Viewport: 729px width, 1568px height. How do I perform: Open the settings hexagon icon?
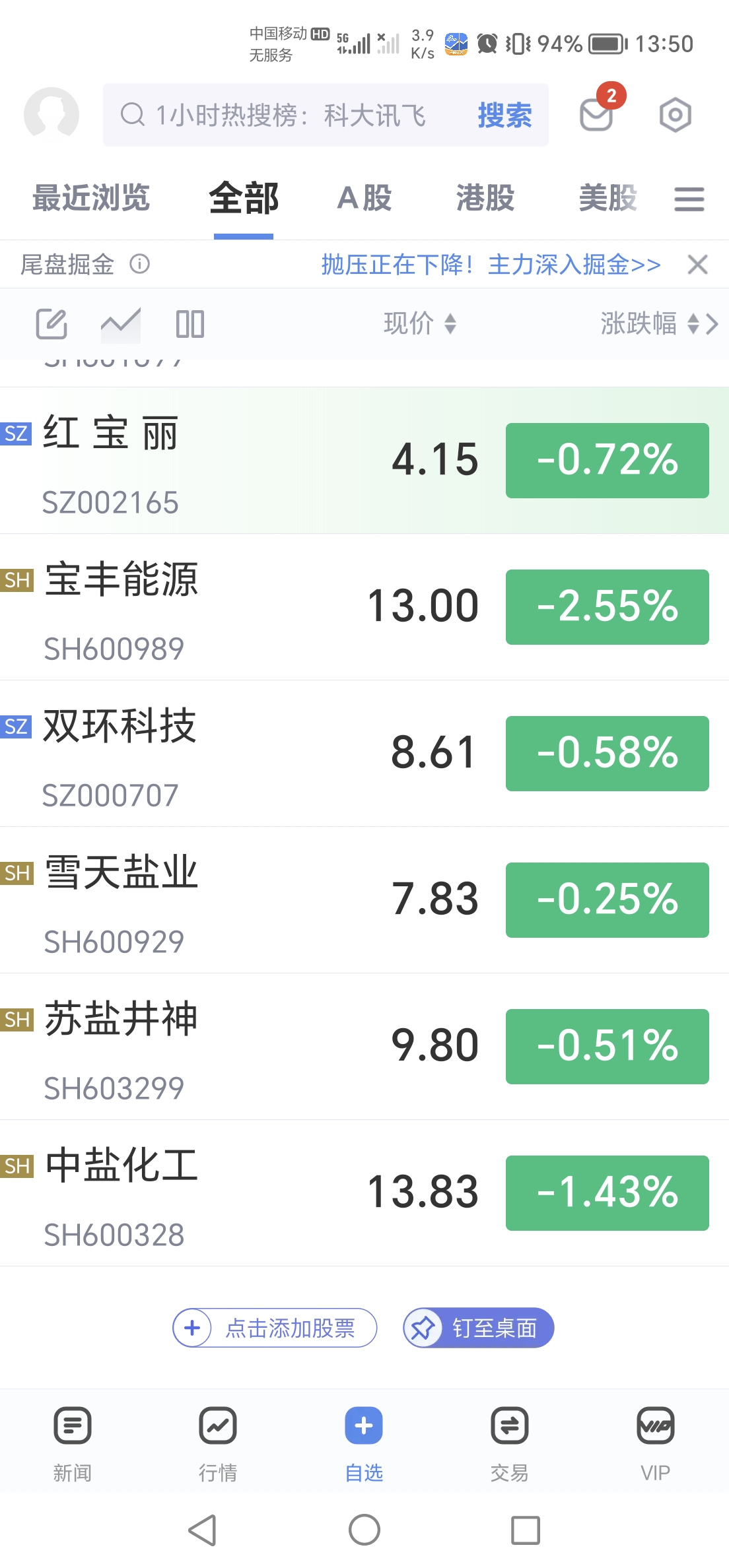pyautogui.click(x=676, y=115)
